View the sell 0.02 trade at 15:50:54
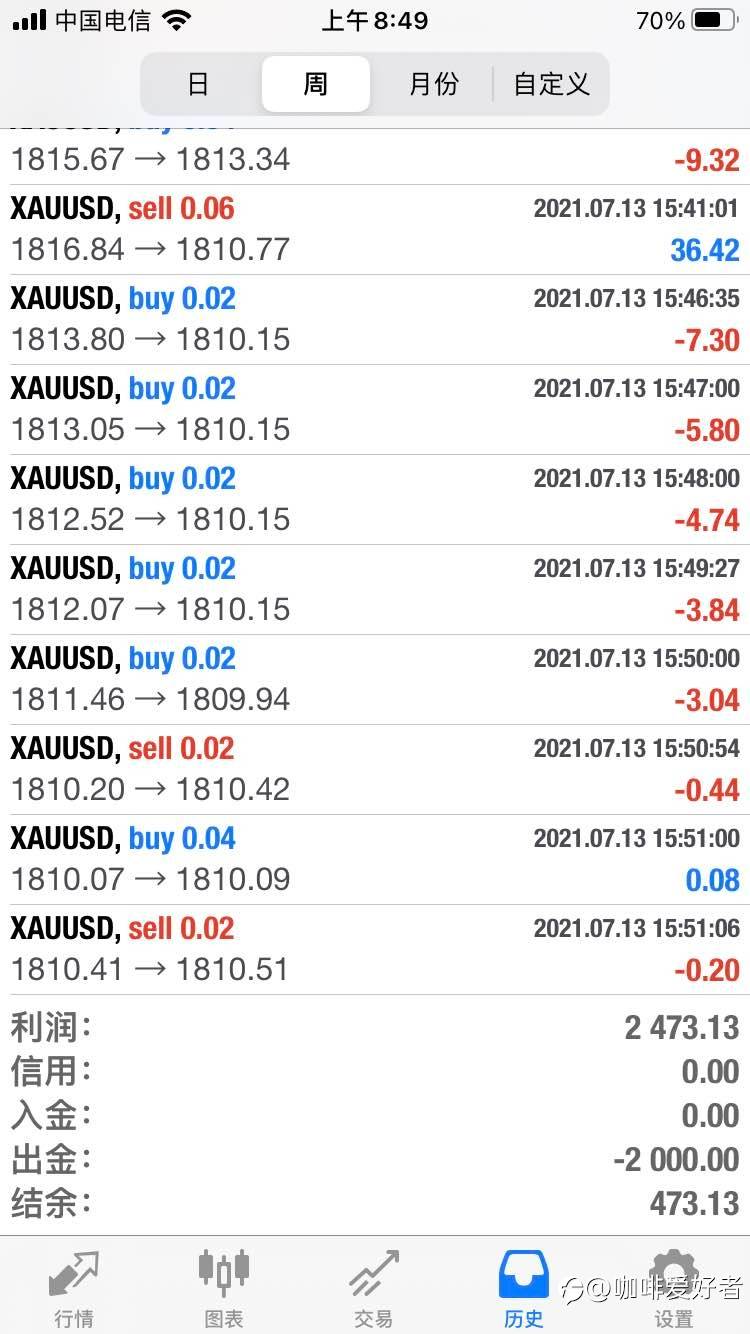The height and width of the screenshot is (1334, 750). (375, 769)
